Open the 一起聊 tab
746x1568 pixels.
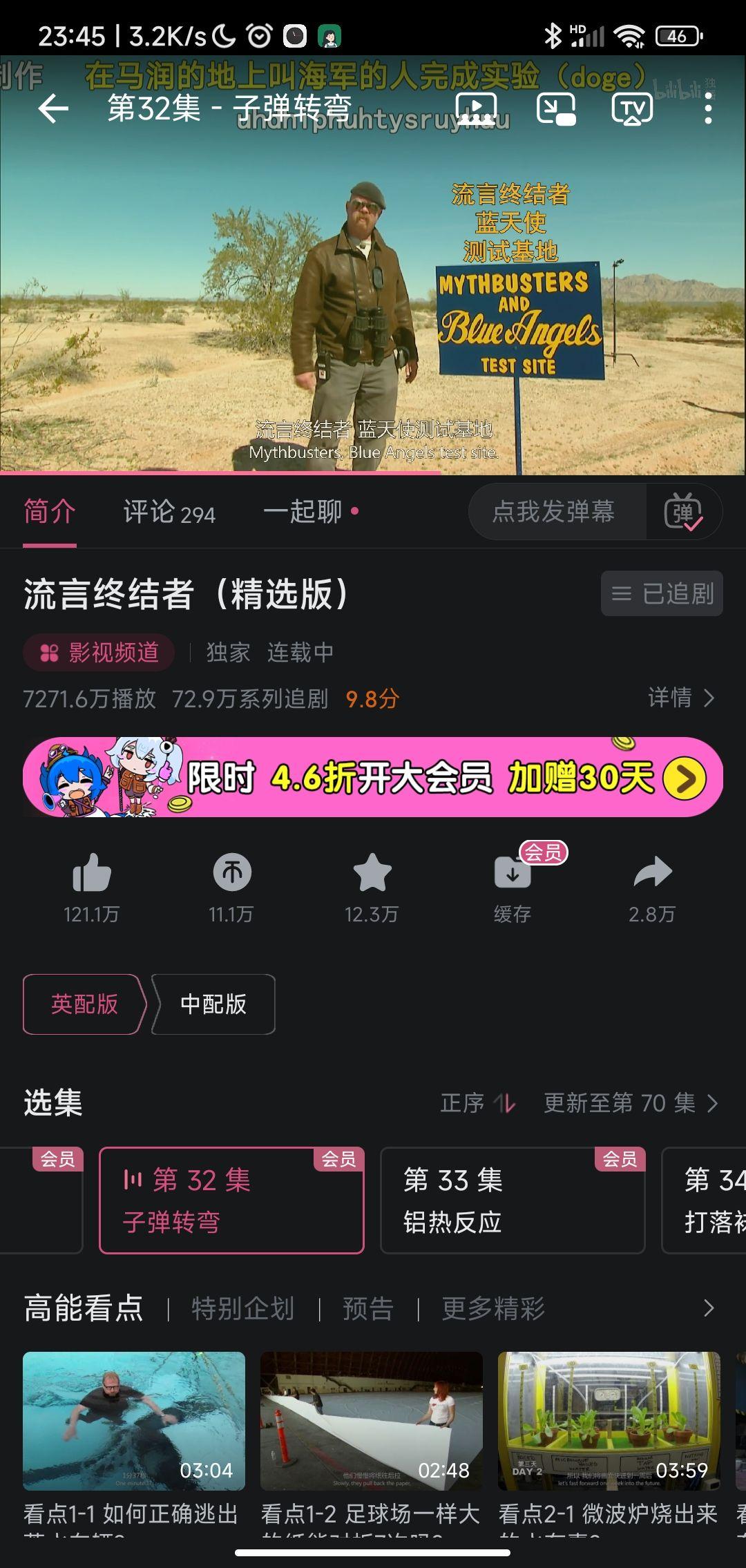point(304,513)
